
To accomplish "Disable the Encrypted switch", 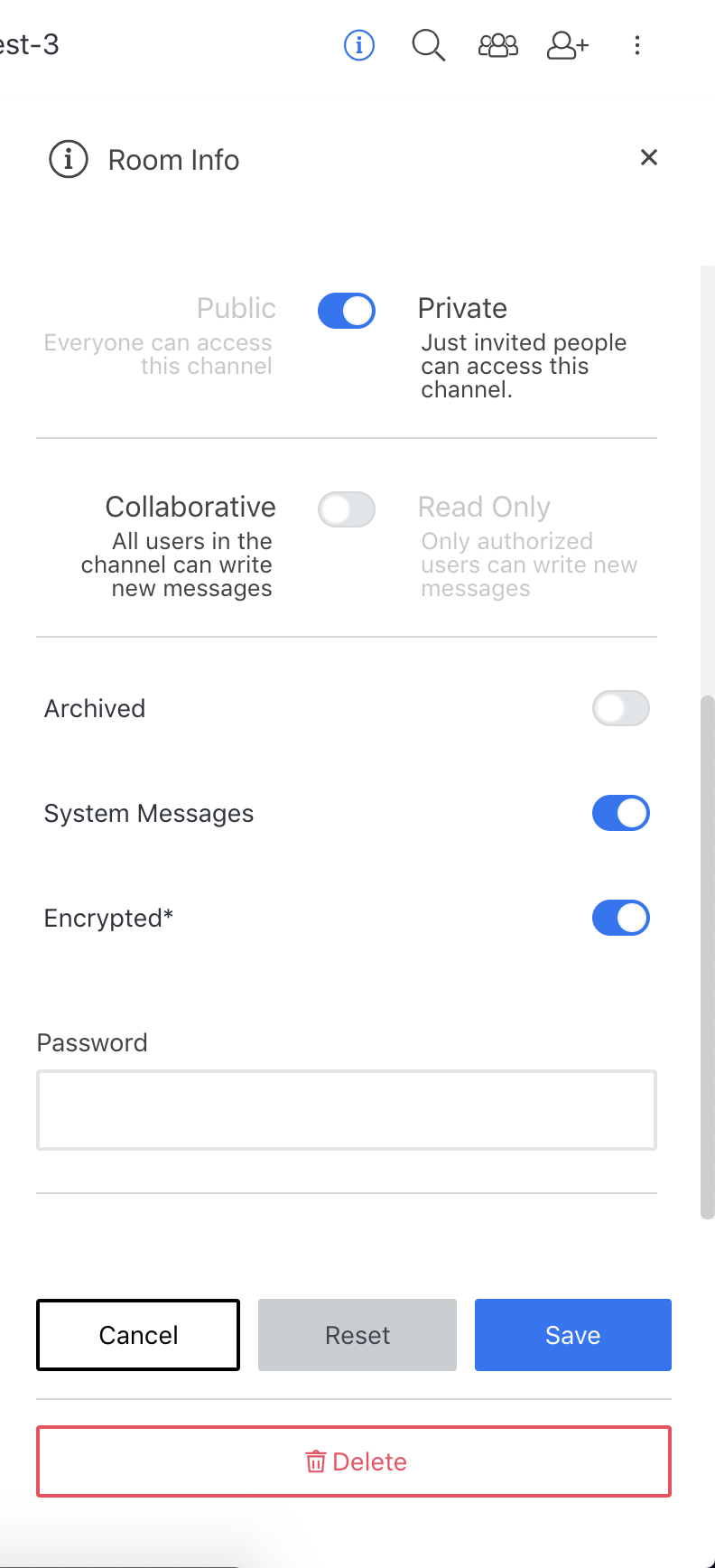I will (621, 918).
